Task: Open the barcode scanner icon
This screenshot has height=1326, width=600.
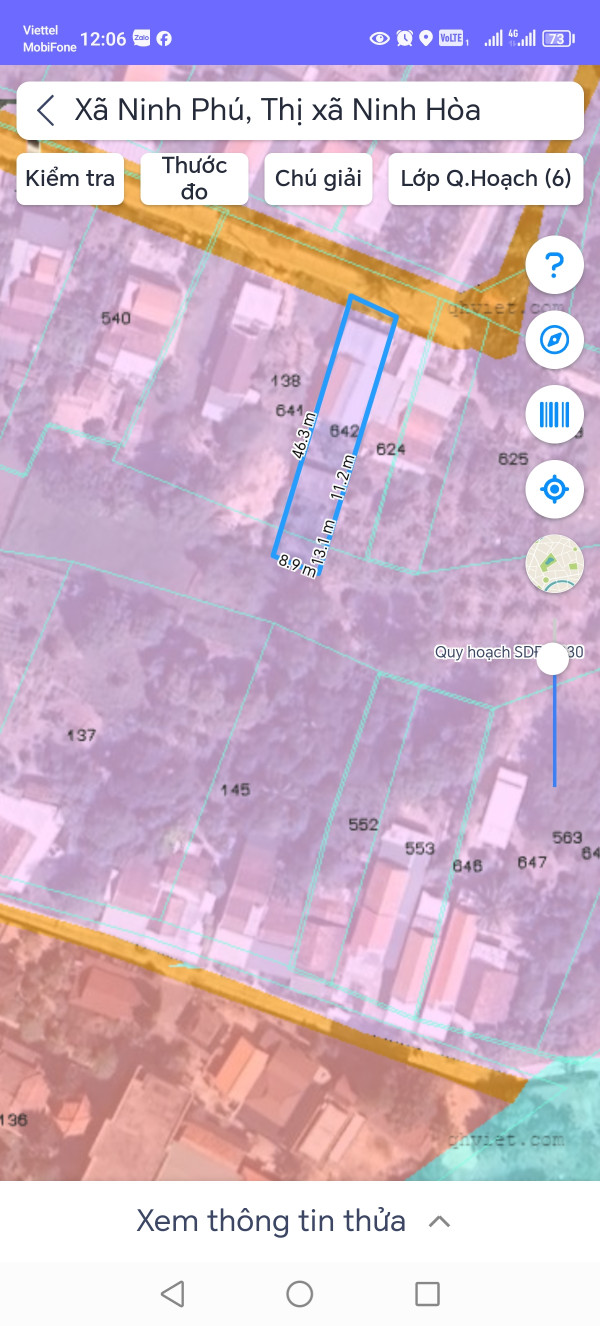Action: pyautogui.click(x=554, y=414)
